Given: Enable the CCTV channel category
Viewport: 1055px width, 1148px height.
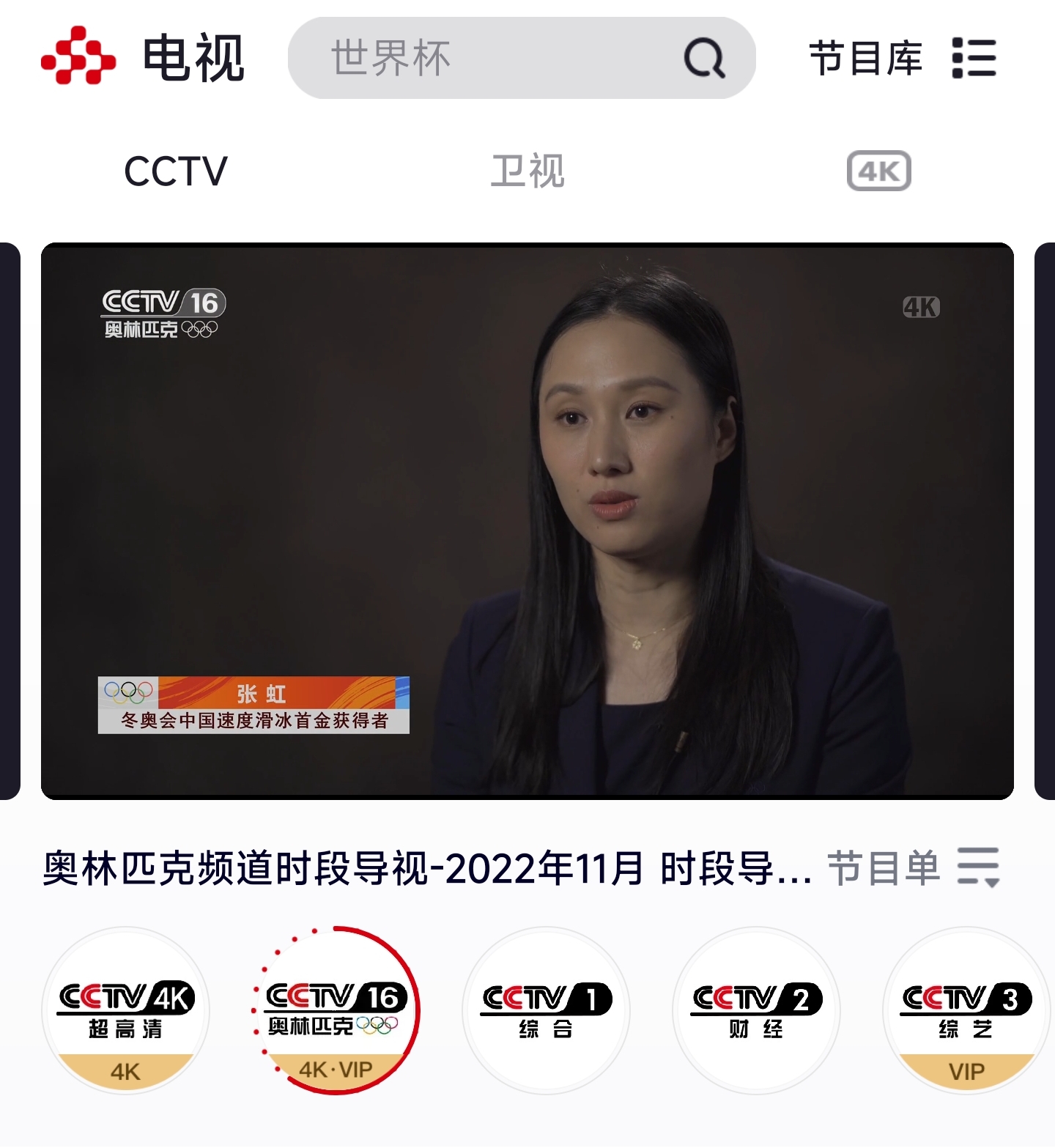Looking at the screenshot, I should (x=173, y=170).
